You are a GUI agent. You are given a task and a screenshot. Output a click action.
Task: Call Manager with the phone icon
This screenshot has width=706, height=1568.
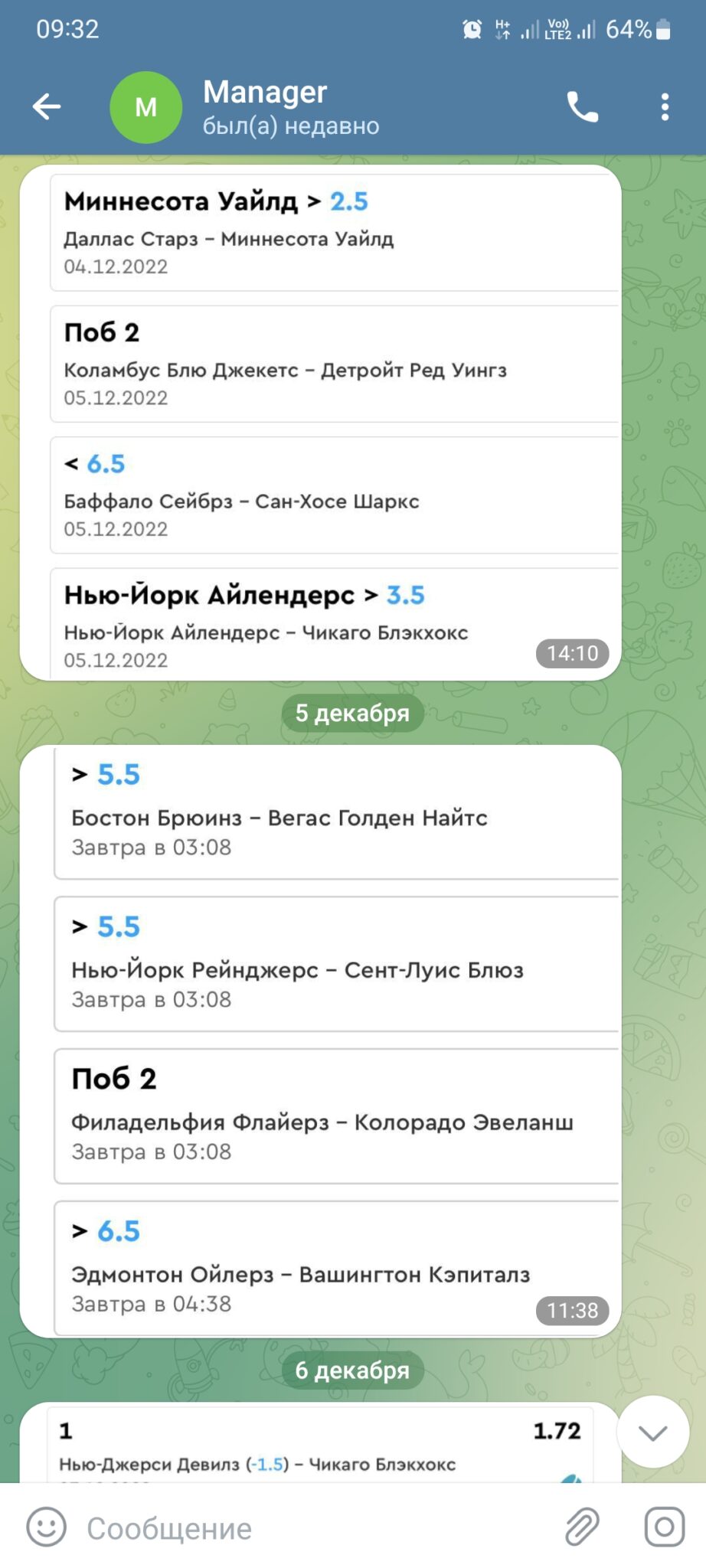(583, 107)
